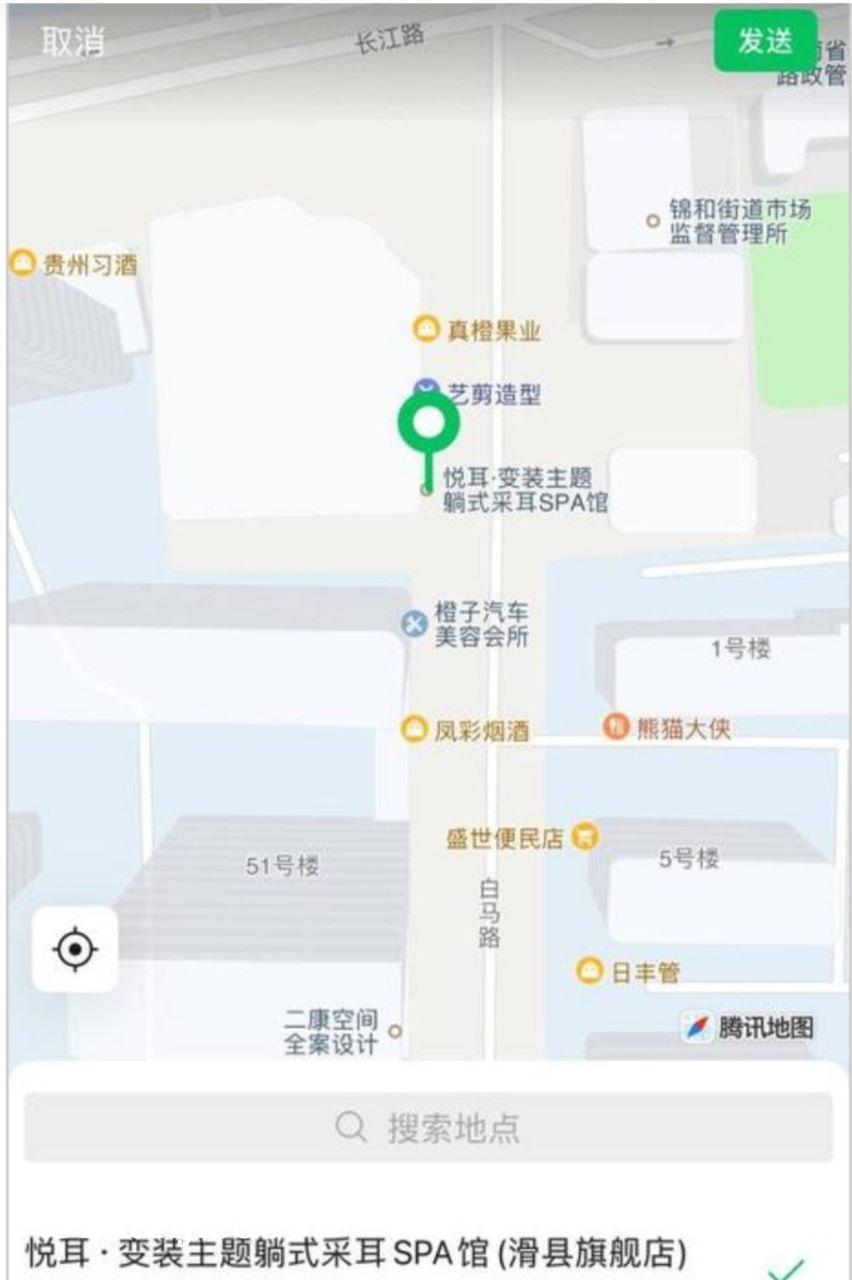Click the 艺剪造型 hair salon icon
Viewport: 852px width, 1280px height.
pyautogui.click(x=426, y=386)
